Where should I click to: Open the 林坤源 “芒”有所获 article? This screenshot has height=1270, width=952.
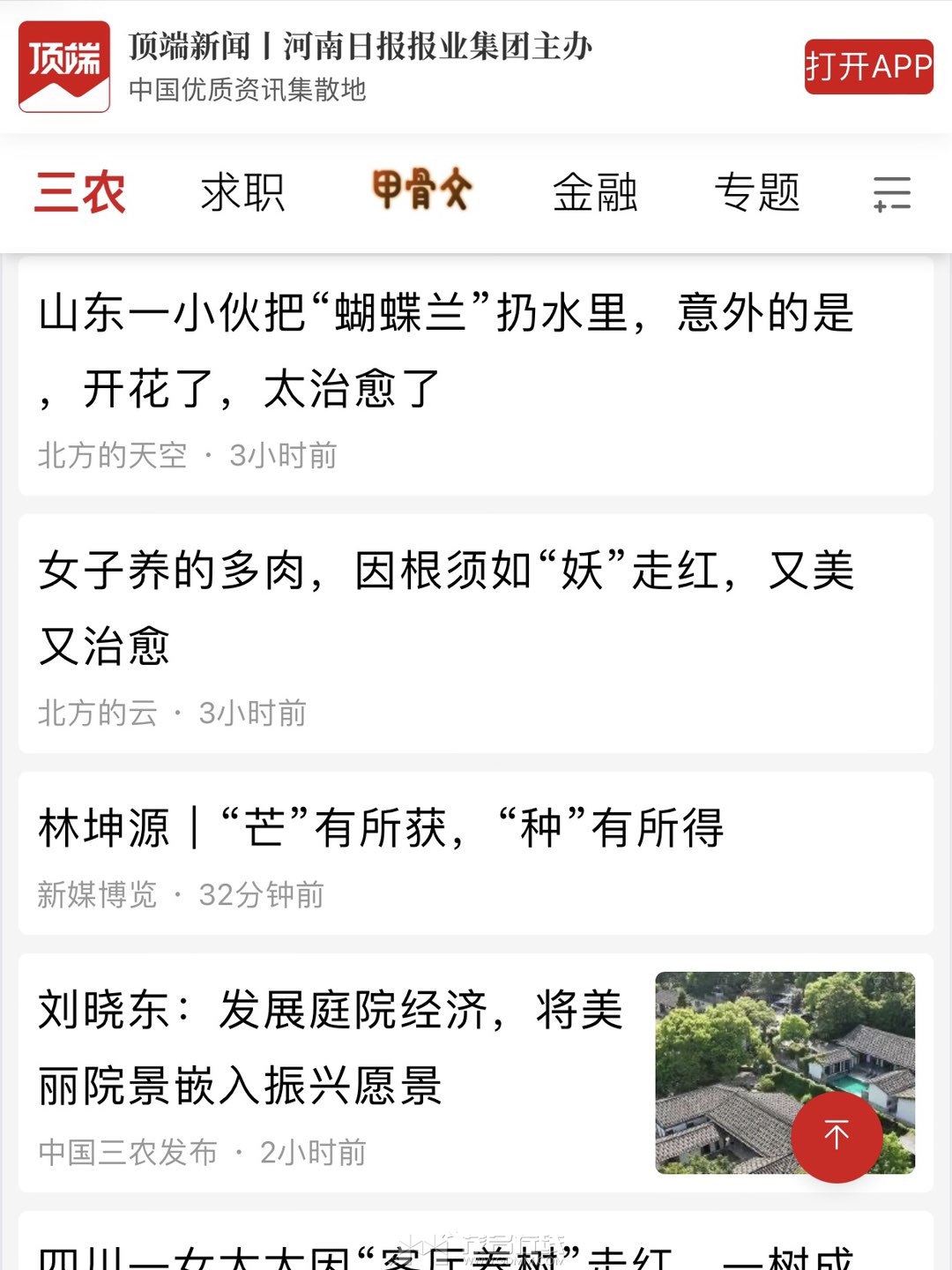point(381,829)
